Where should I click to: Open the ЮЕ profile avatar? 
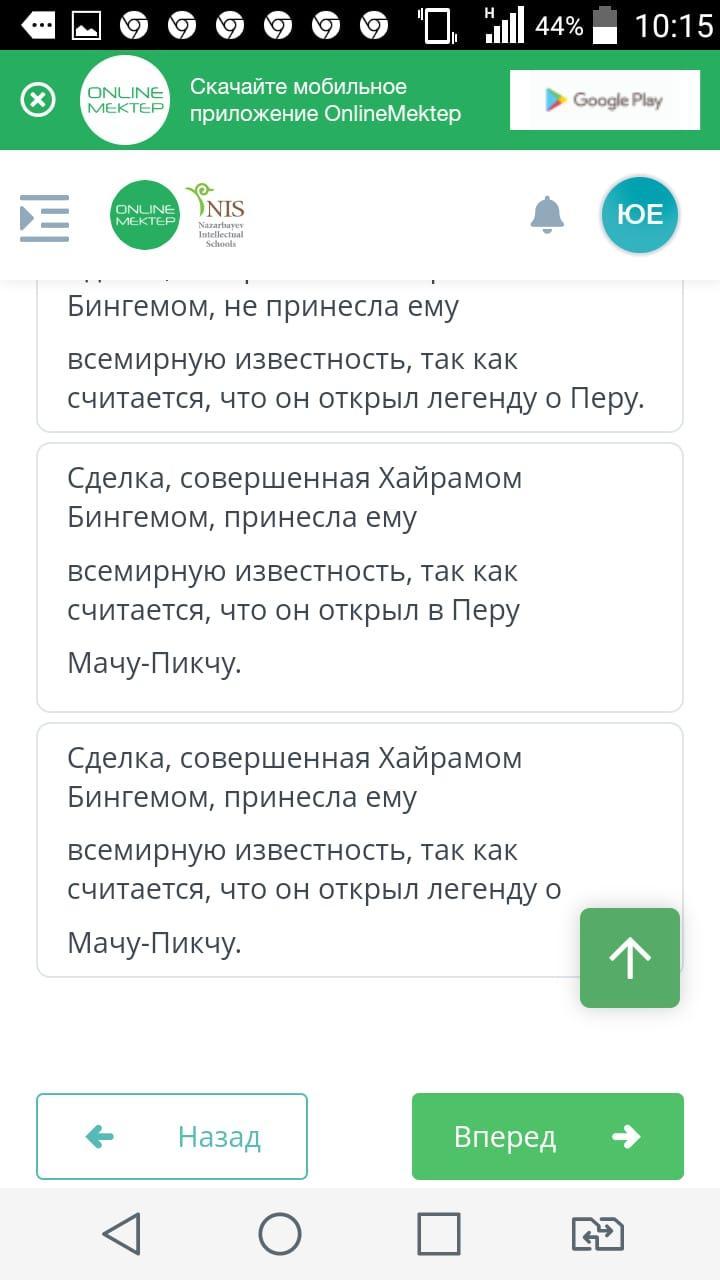640,215
